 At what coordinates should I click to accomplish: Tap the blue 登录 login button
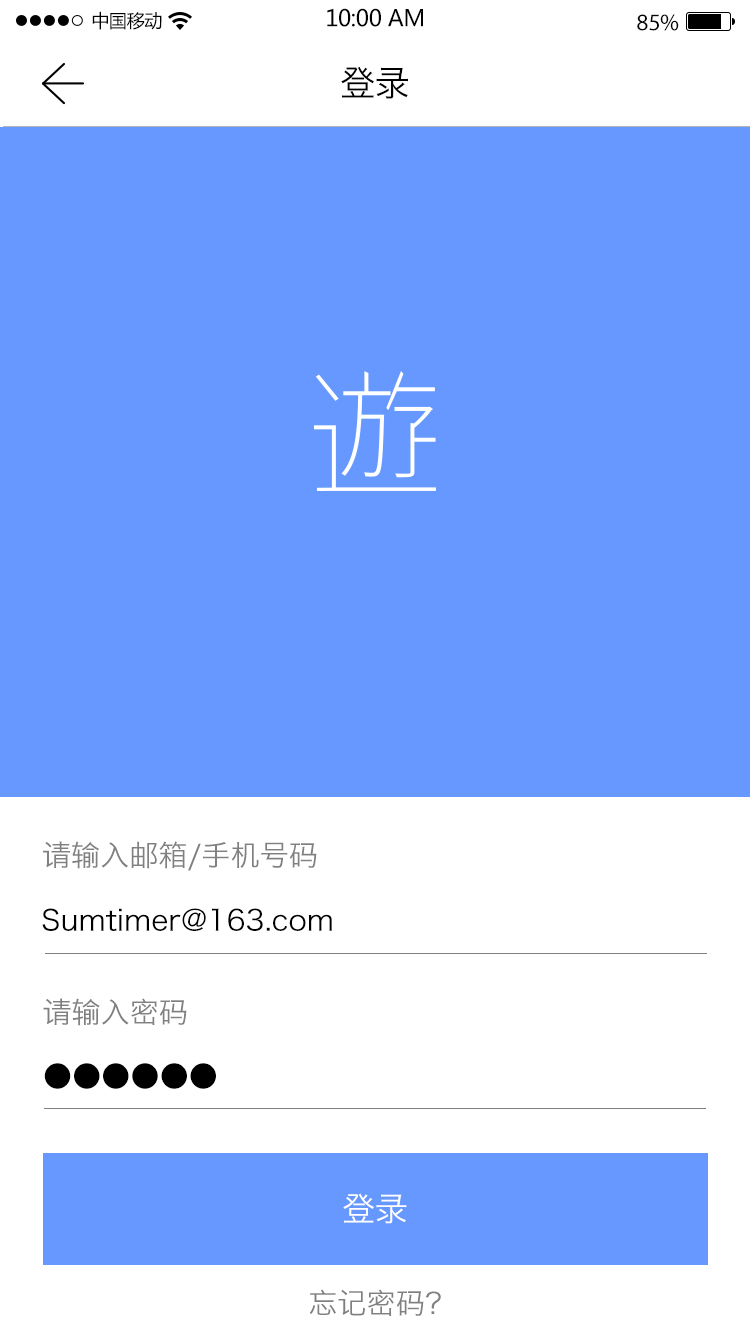375,1208
